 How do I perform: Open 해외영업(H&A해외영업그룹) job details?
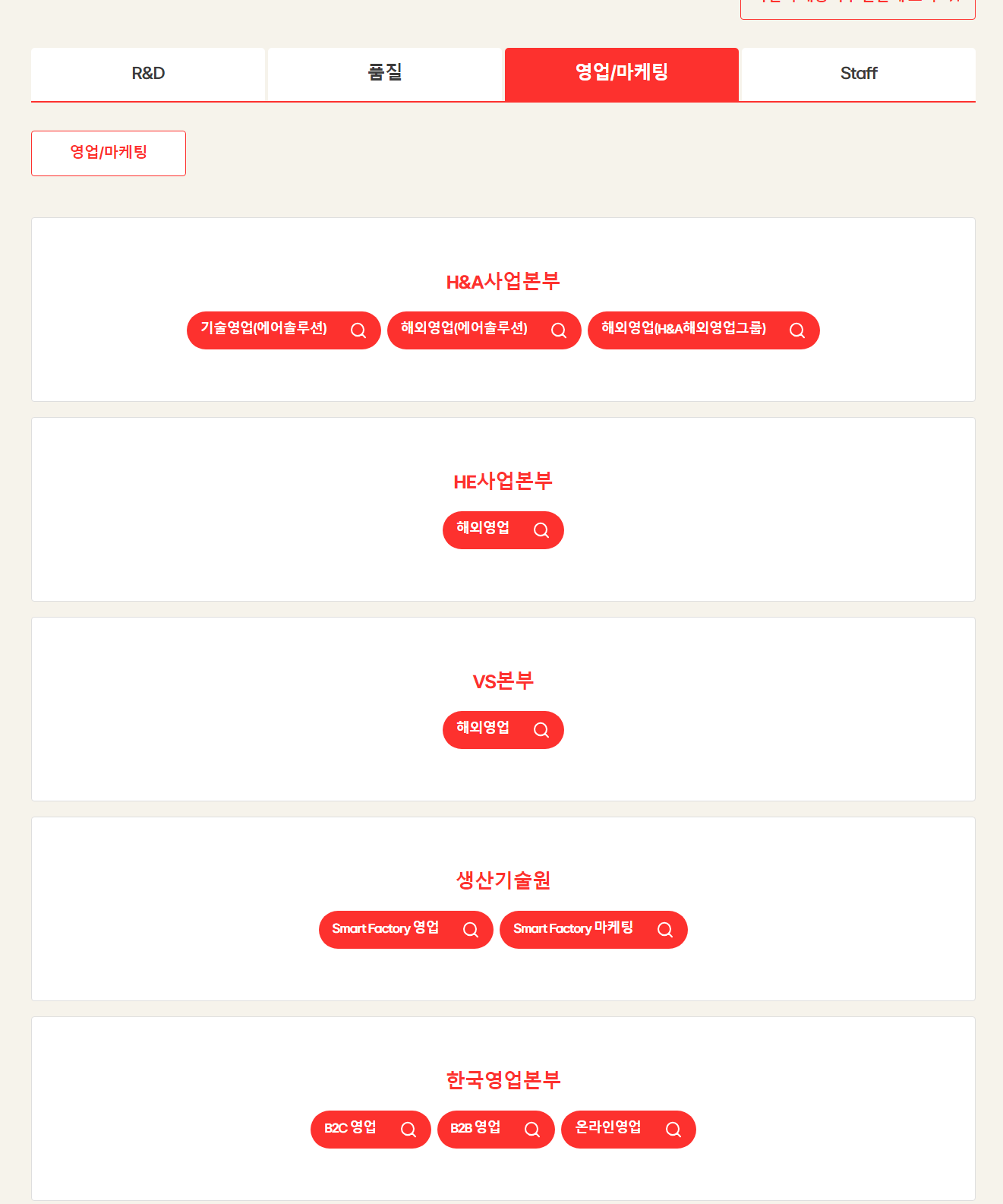point(703,330)
